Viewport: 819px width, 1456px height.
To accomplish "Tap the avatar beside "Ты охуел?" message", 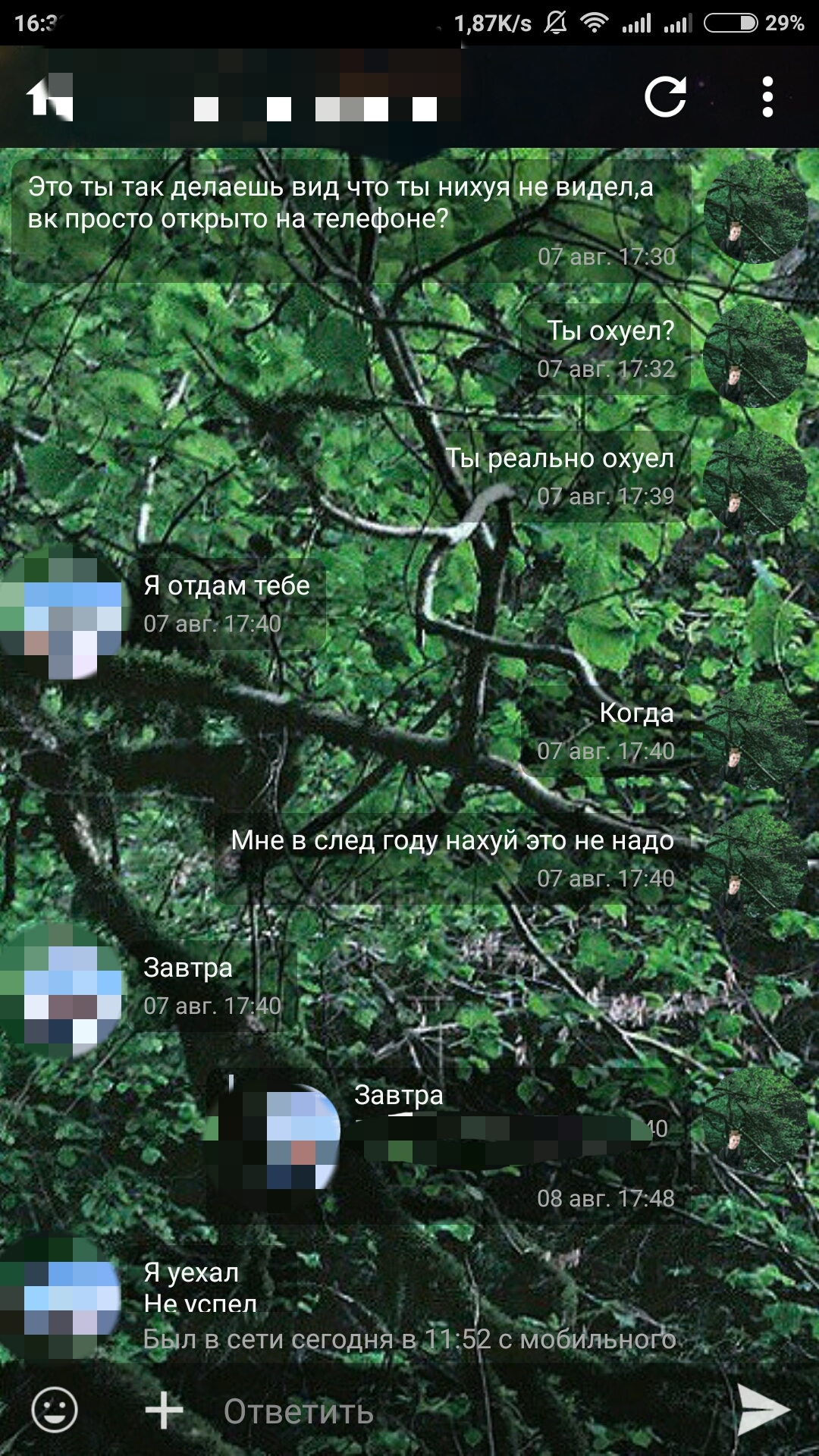I will pyautogui.click(x=755, y=355).
